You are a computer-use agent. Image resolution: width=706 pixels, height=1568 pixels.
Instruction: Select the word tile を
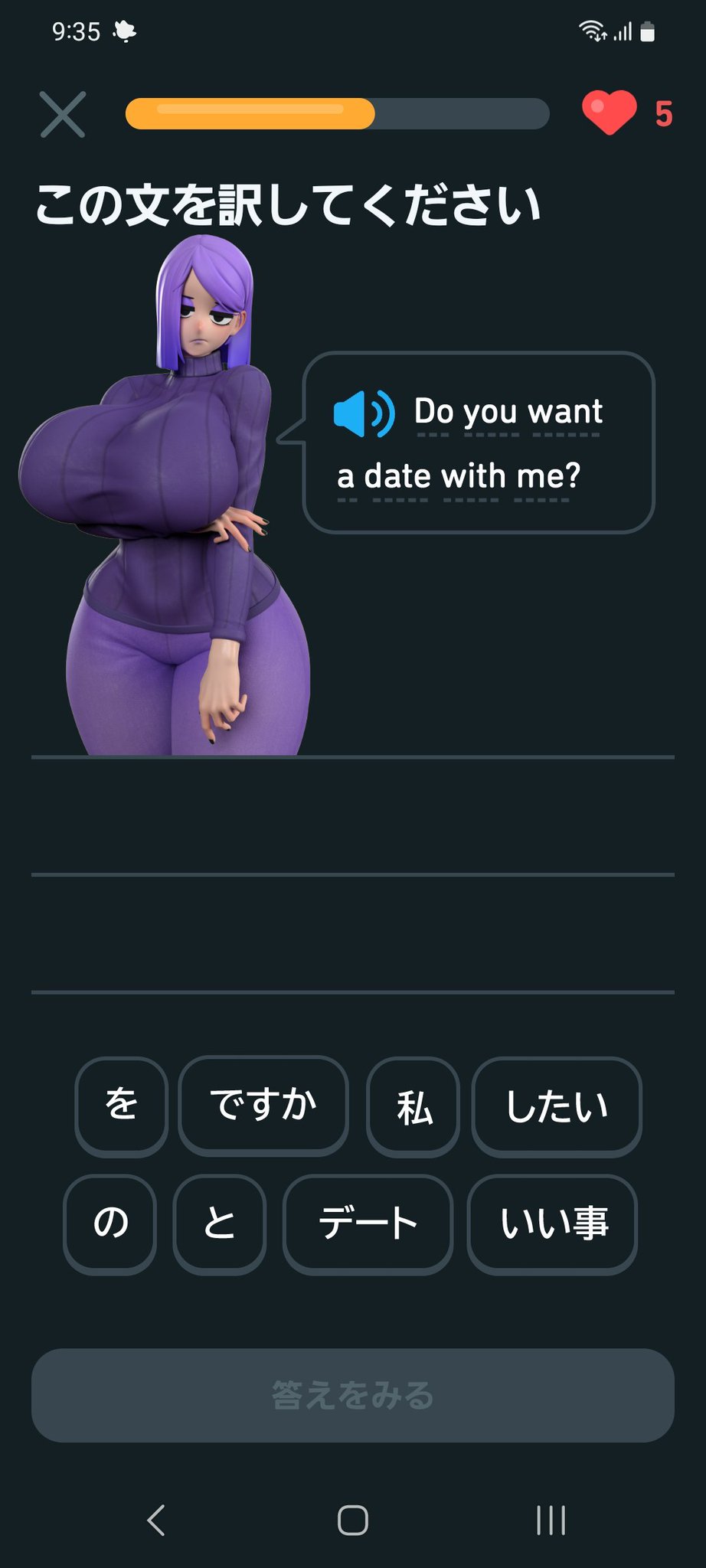pos(121,1106)
